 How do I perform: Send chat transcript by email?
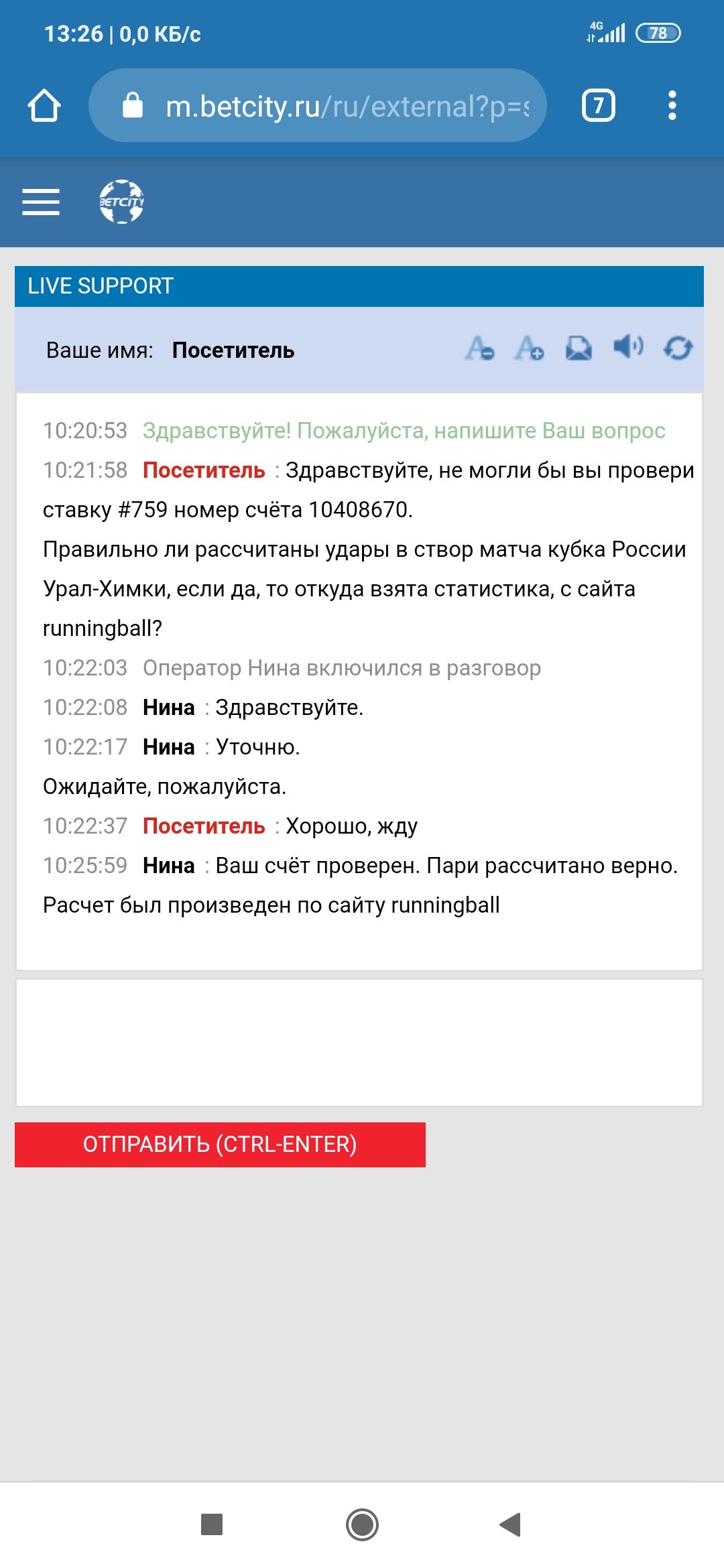[579, 348]
